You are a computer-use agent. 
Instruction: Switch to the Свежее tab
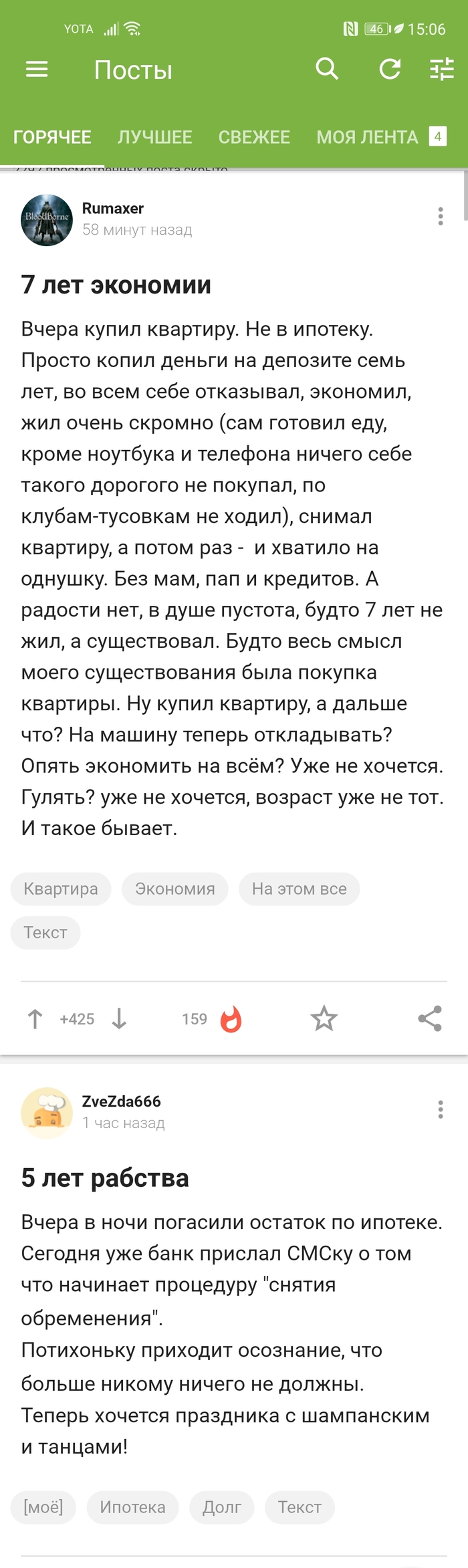[254, 137]
